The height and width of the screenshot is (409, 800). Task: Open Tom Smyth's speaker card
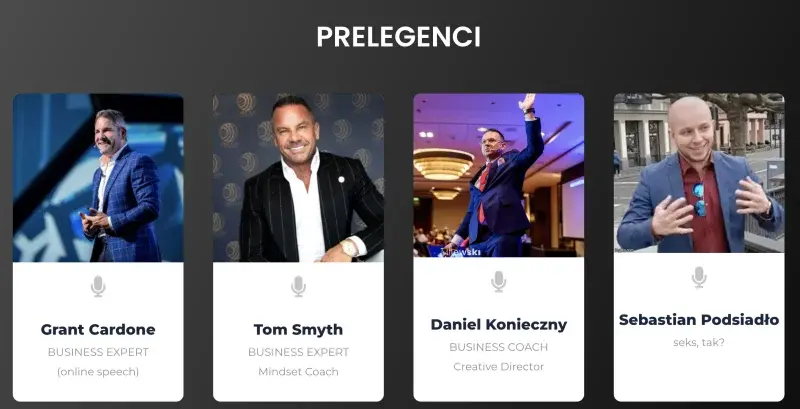point(298,329)
